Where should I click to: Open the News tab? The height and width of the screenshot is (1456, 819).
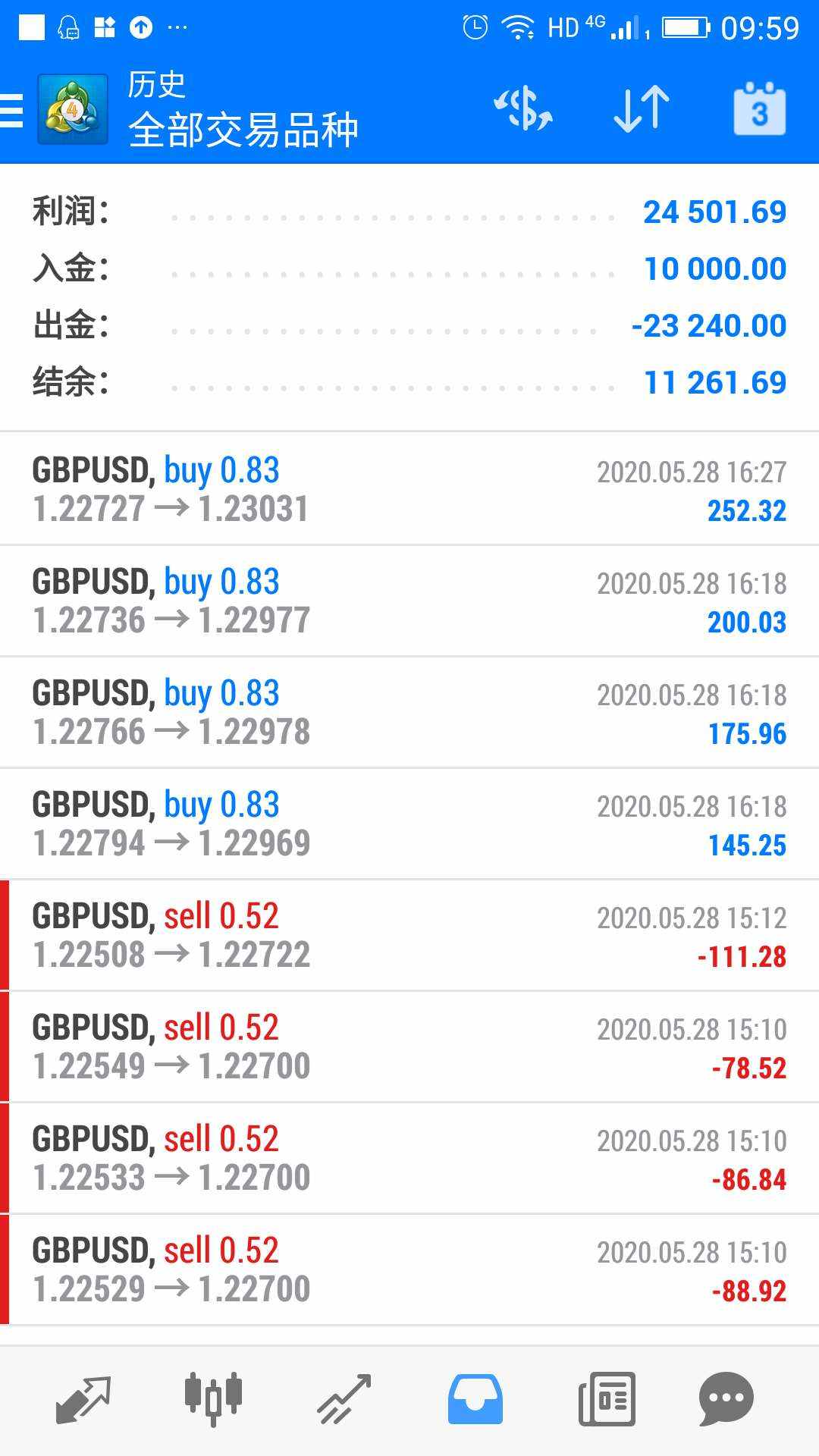click(x=607, y=1399)
